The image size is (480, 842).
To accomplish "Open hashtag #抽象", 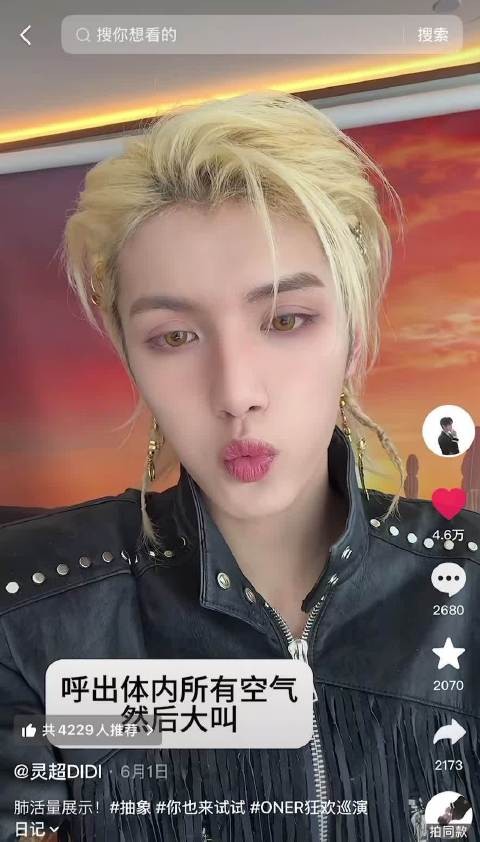I will pyautogui.click(x=130, y=807).
